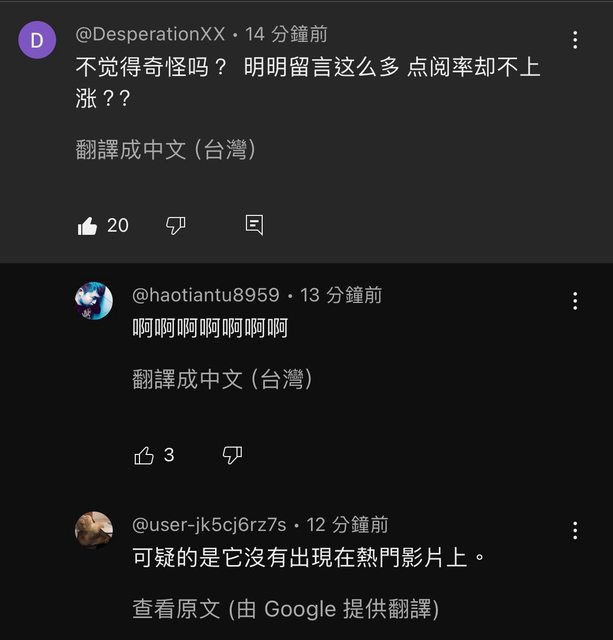Reply to DesperationXX's comment

[x=254, y=225]
